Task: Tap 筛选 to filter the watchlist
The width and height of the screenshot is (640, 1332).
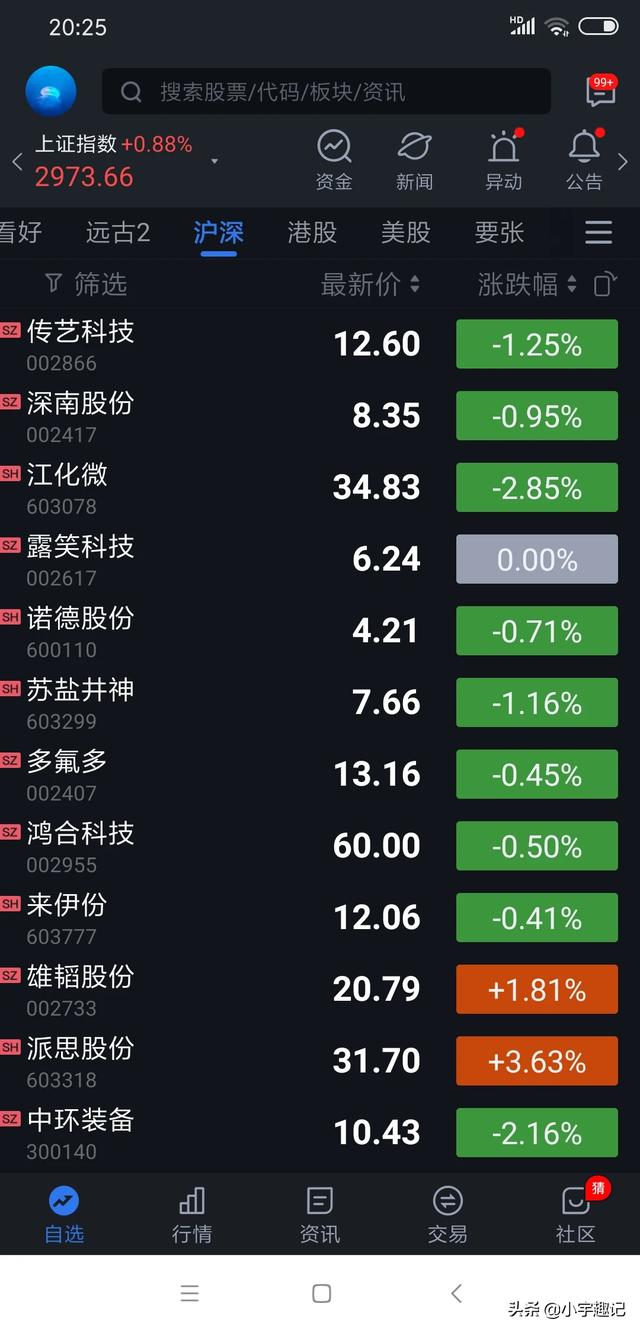Action: [x=87, y=285]
